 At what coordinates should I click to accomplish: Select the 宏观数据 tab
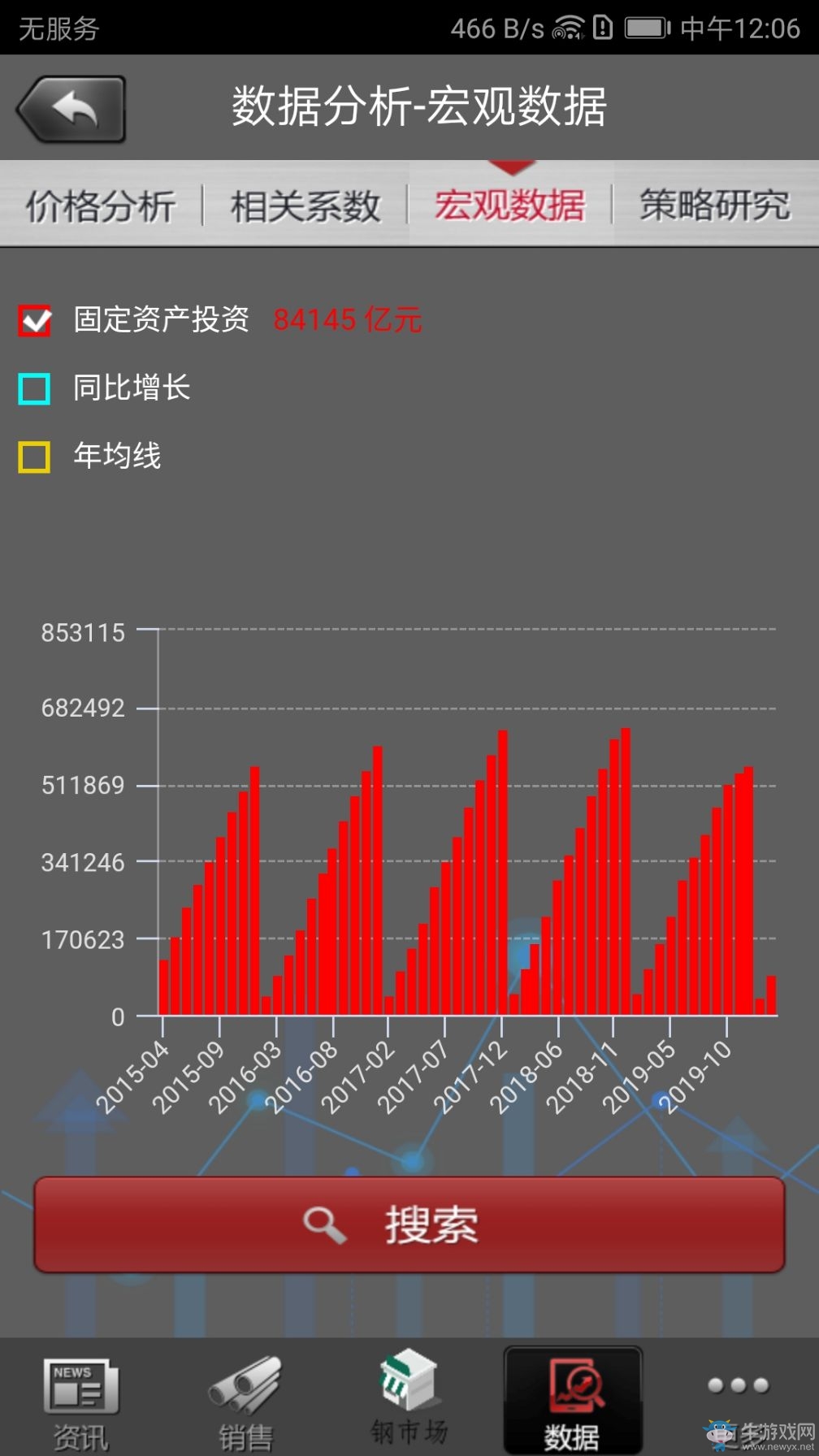tap(509, 205)
